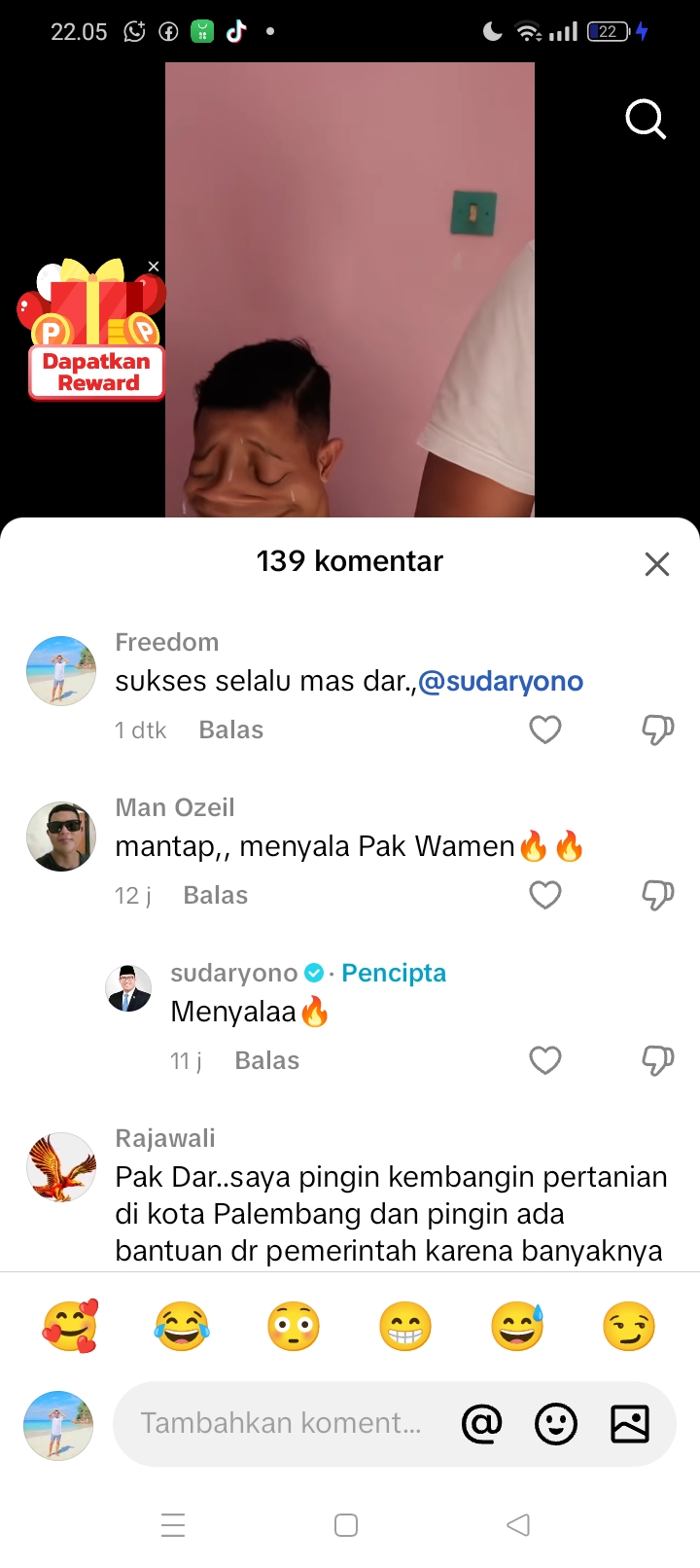This screenshot has height=1568, width=700.
Task: Dismiss the Dapatkan Reward gift banner
Action: 154,266
